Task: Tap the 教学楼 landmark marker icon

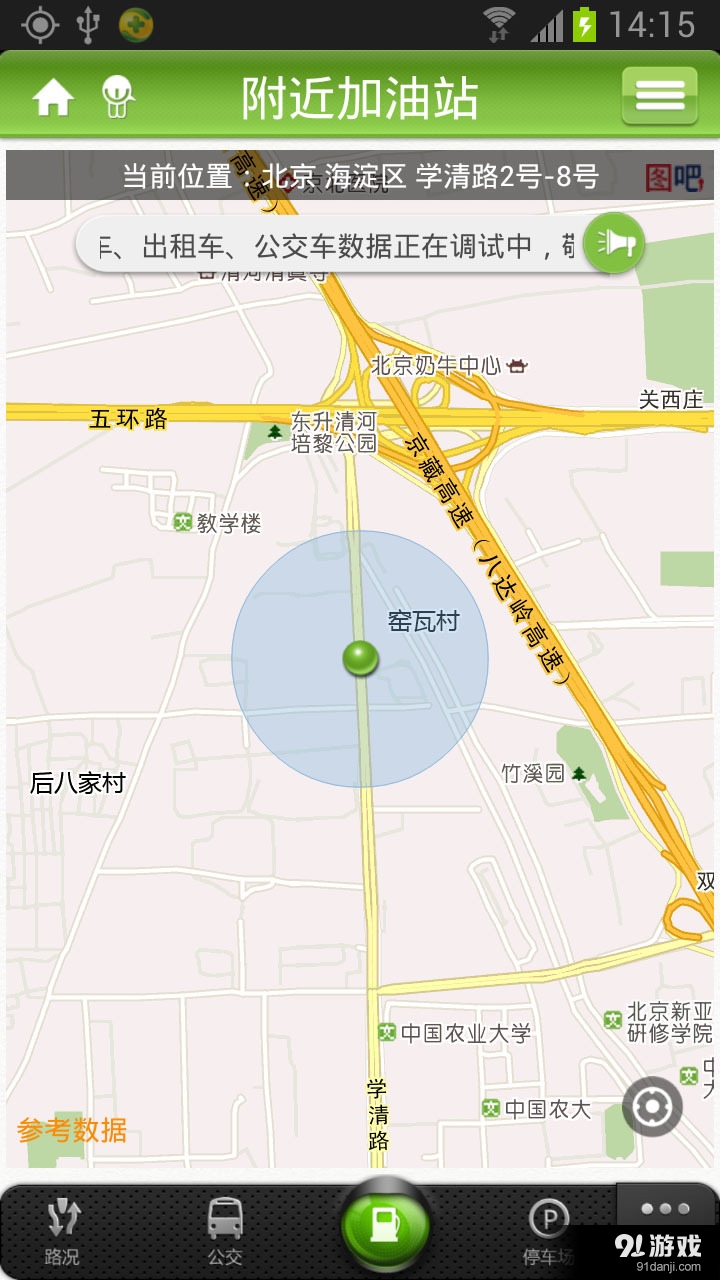Action: click(182, 520)
